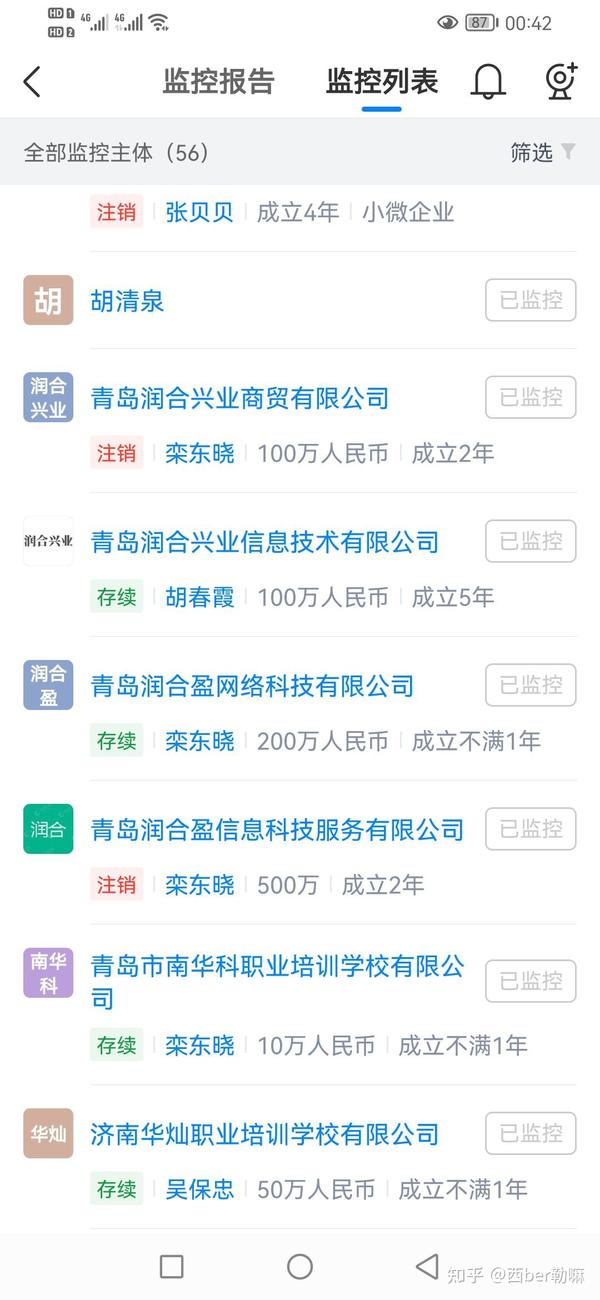Tap 已监控 button next to 胡清泉

click(531, 300)
